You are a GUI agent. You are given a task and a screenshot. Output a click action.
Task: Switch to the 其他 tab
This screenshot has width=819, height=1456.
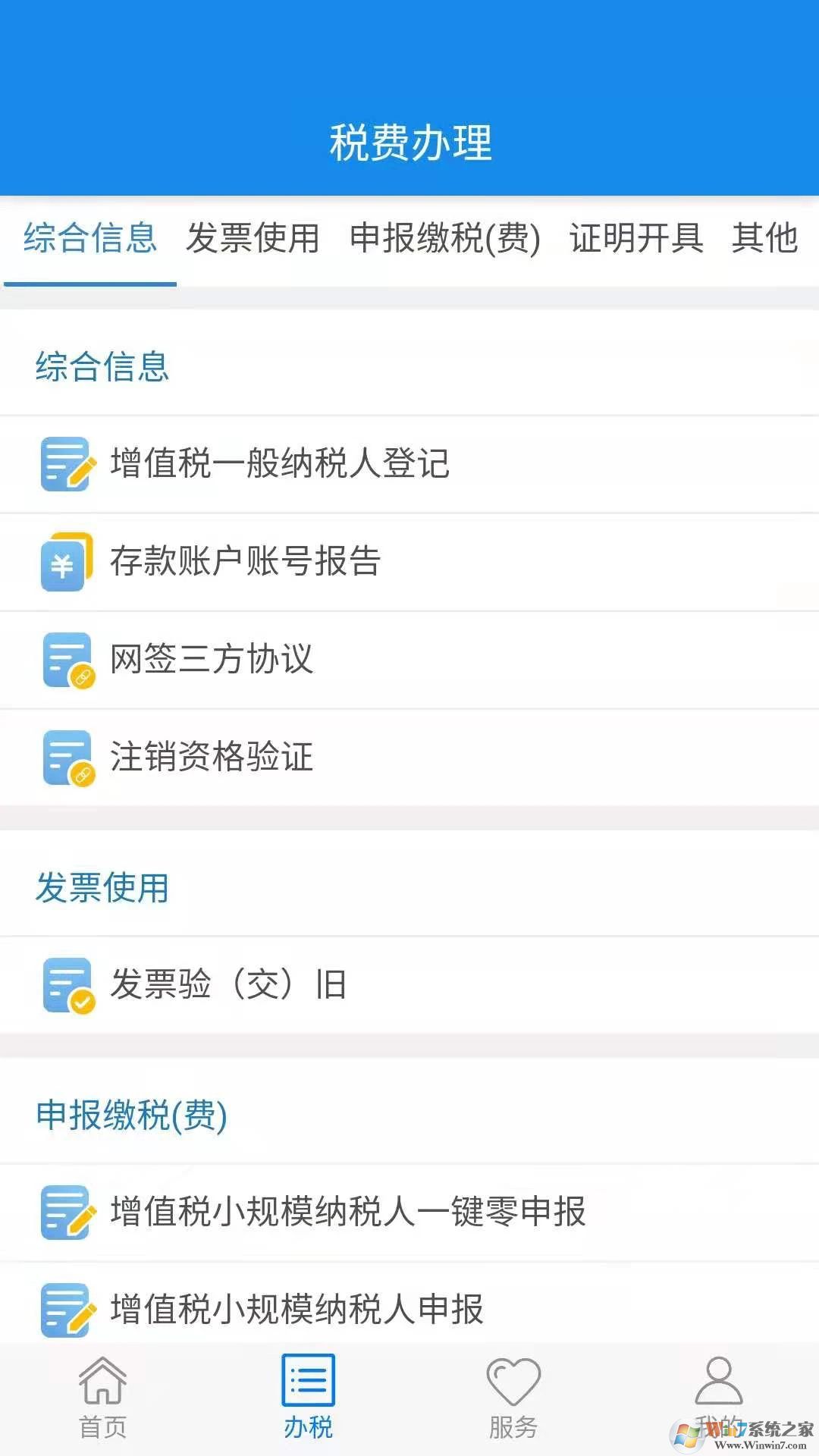[766, 237]
